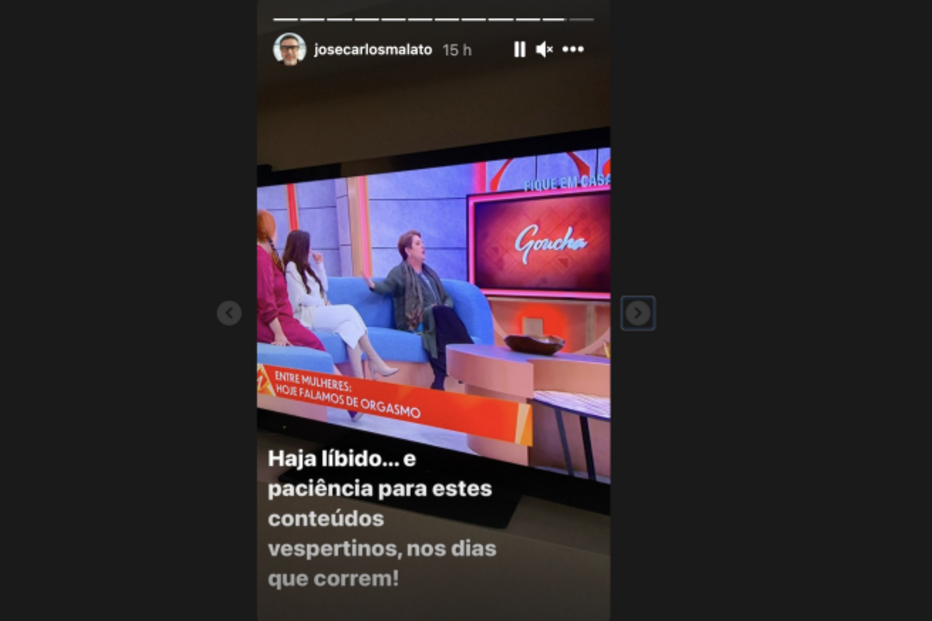Open josecarlosmalato's profile
The width and height of the screenshot is (932, 621).
[x=373, y=49]
